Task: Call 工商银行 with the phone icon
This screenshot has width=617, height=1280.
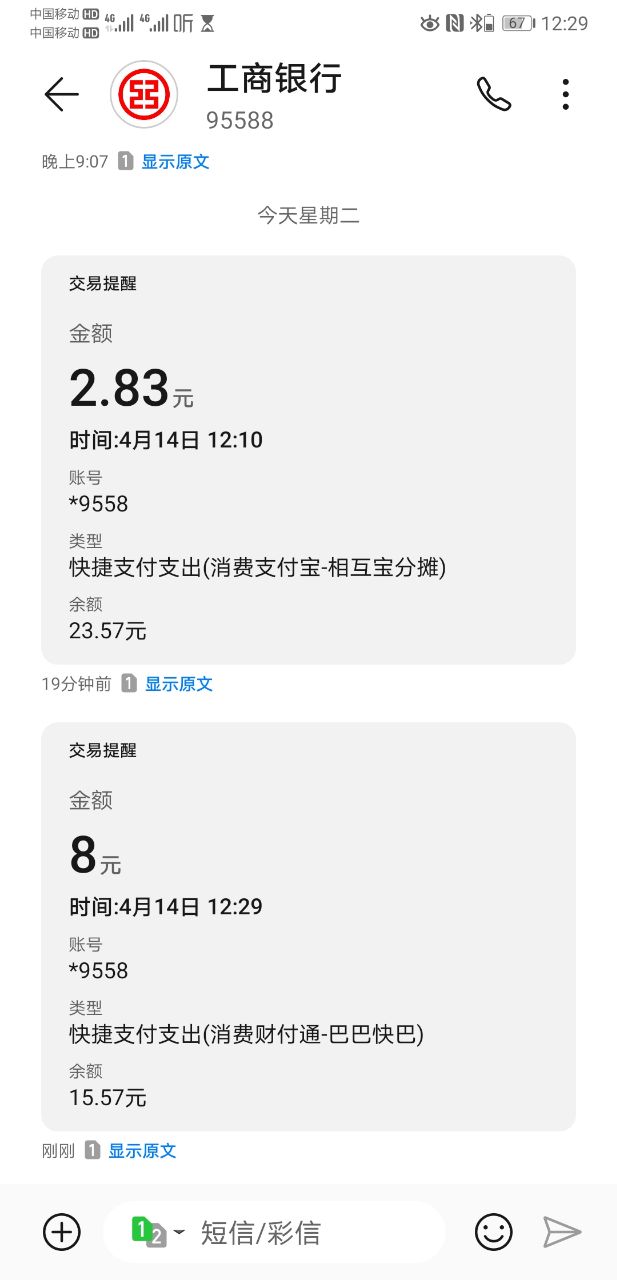Action: pyautogui.click(x=493, y=94)
